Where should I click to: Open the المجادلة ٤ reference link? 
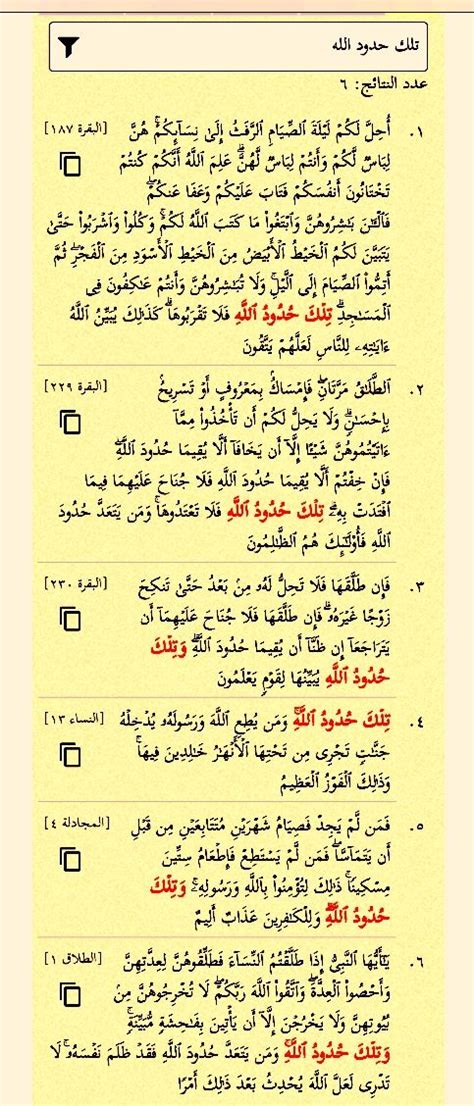coord(75,822)
